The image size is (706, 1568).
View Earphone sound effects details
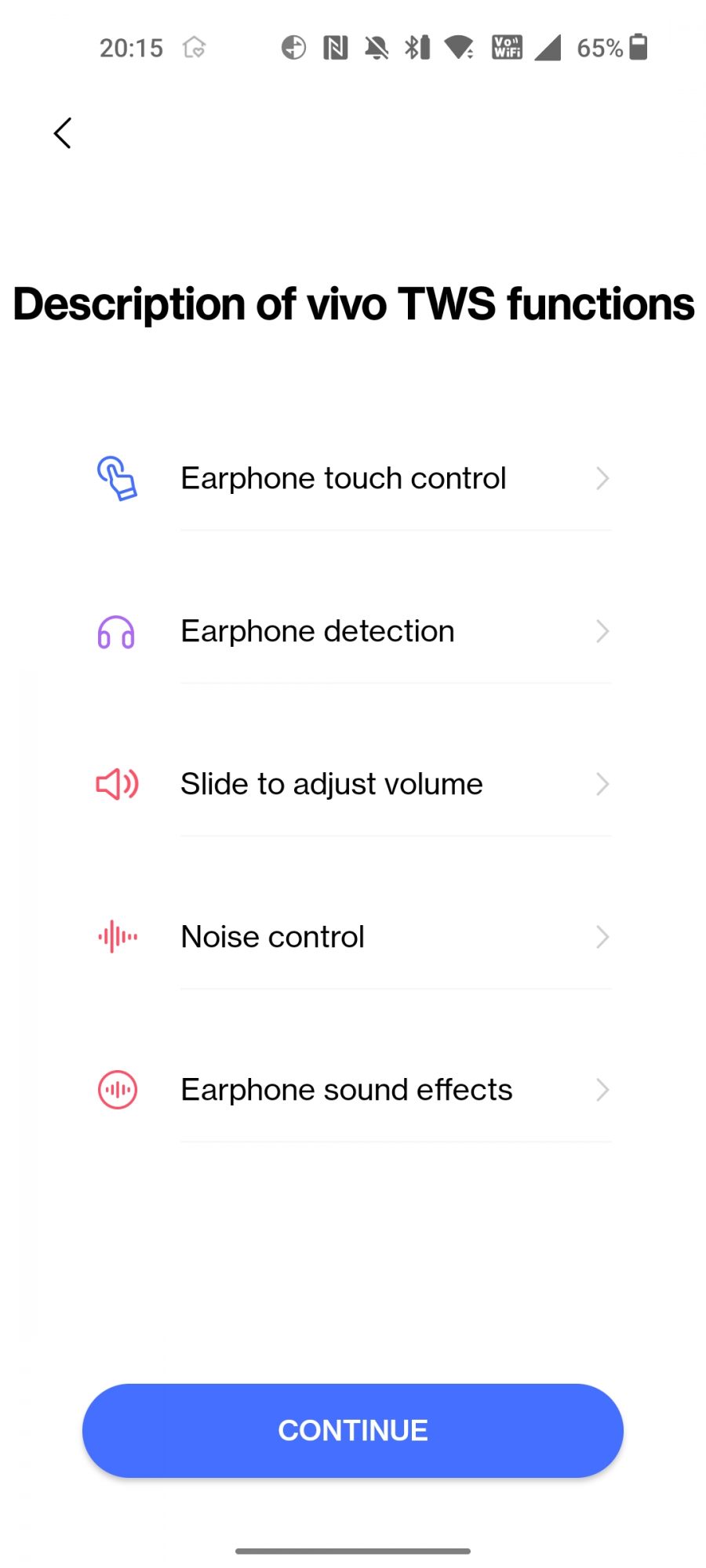(353, 1090)
